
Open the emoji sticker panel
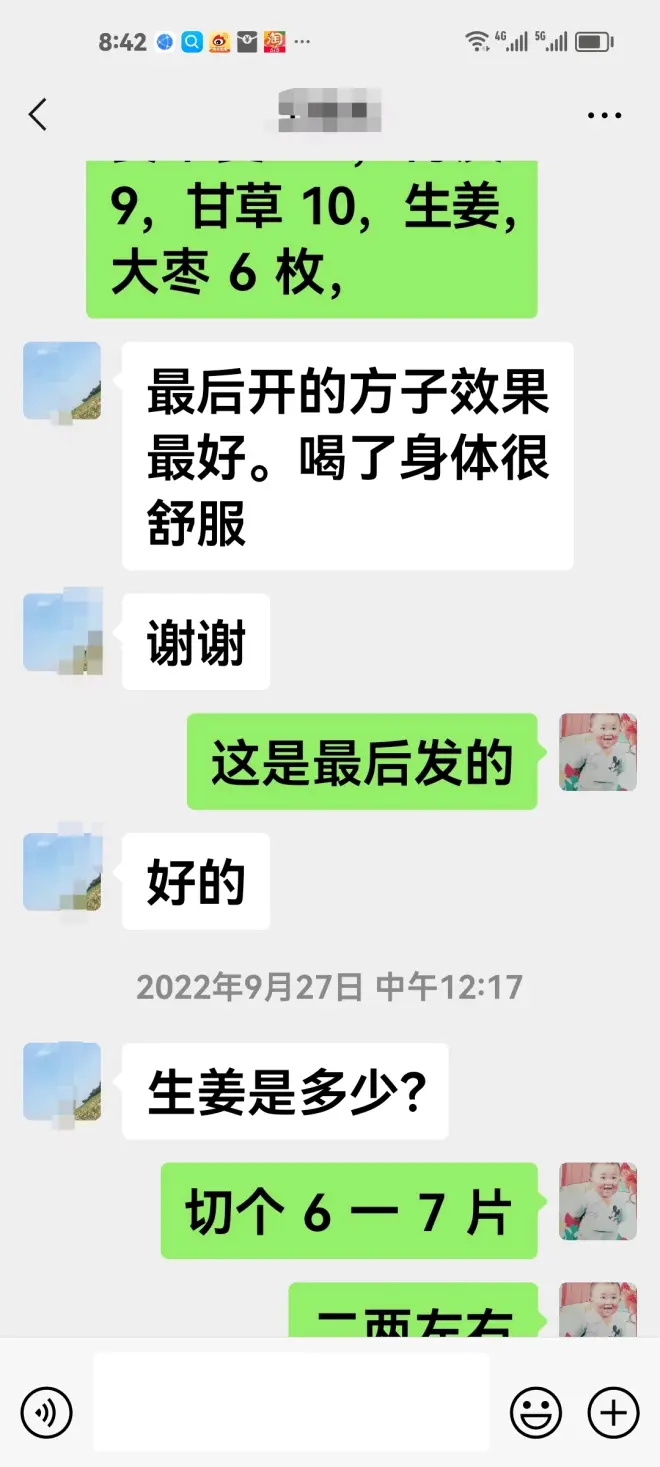click(x=535, y=1413)
